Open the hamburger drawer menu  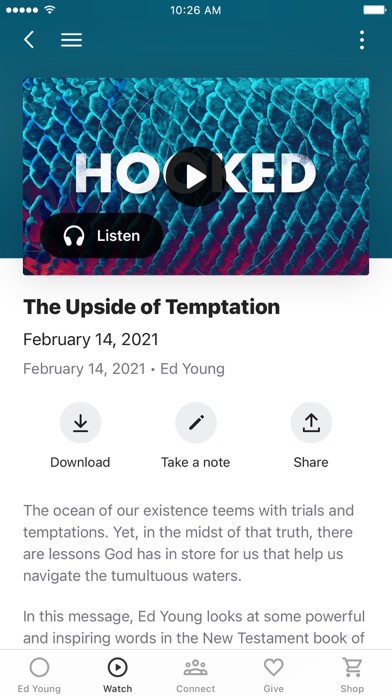(x=71, y=40)
